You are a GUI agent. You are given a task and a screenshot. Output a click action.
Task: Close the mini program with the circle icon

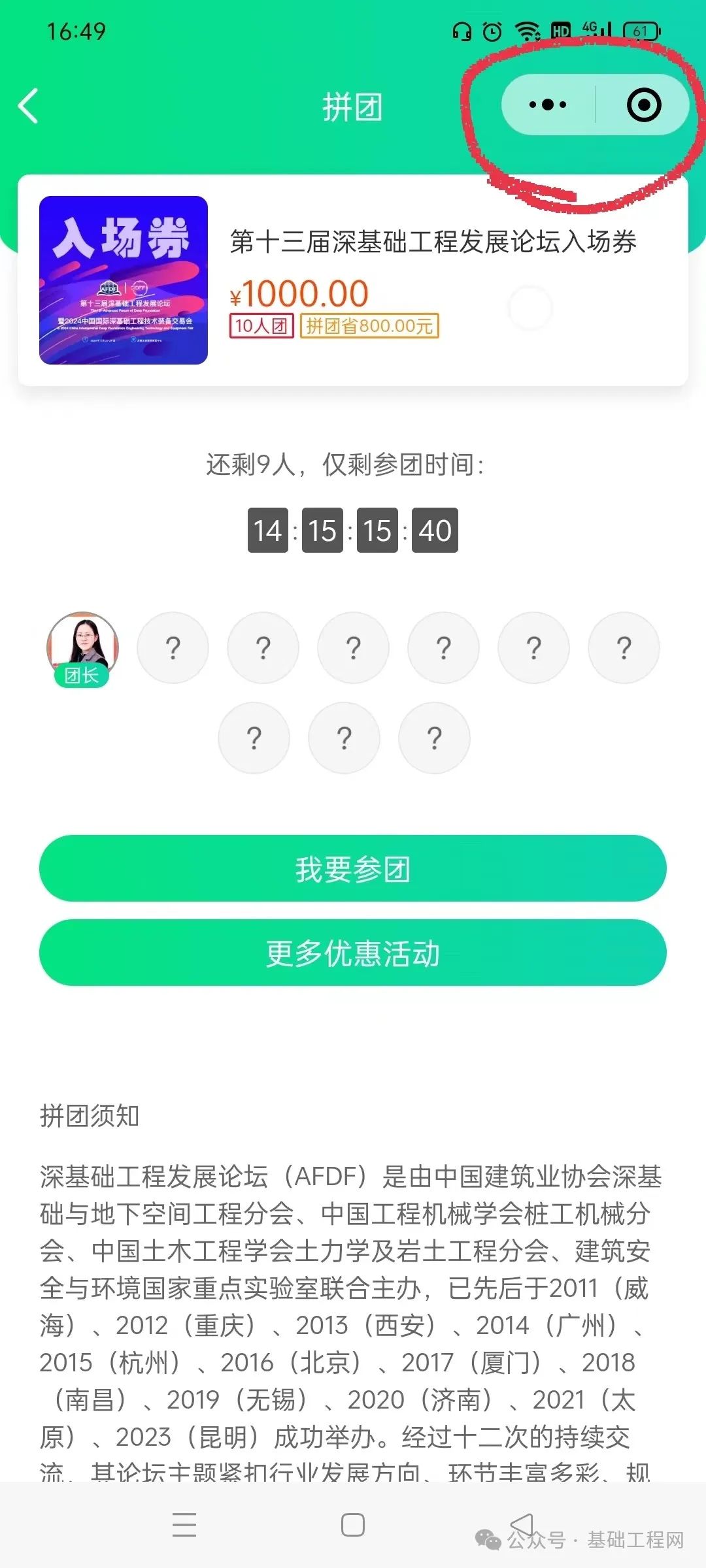643,105
